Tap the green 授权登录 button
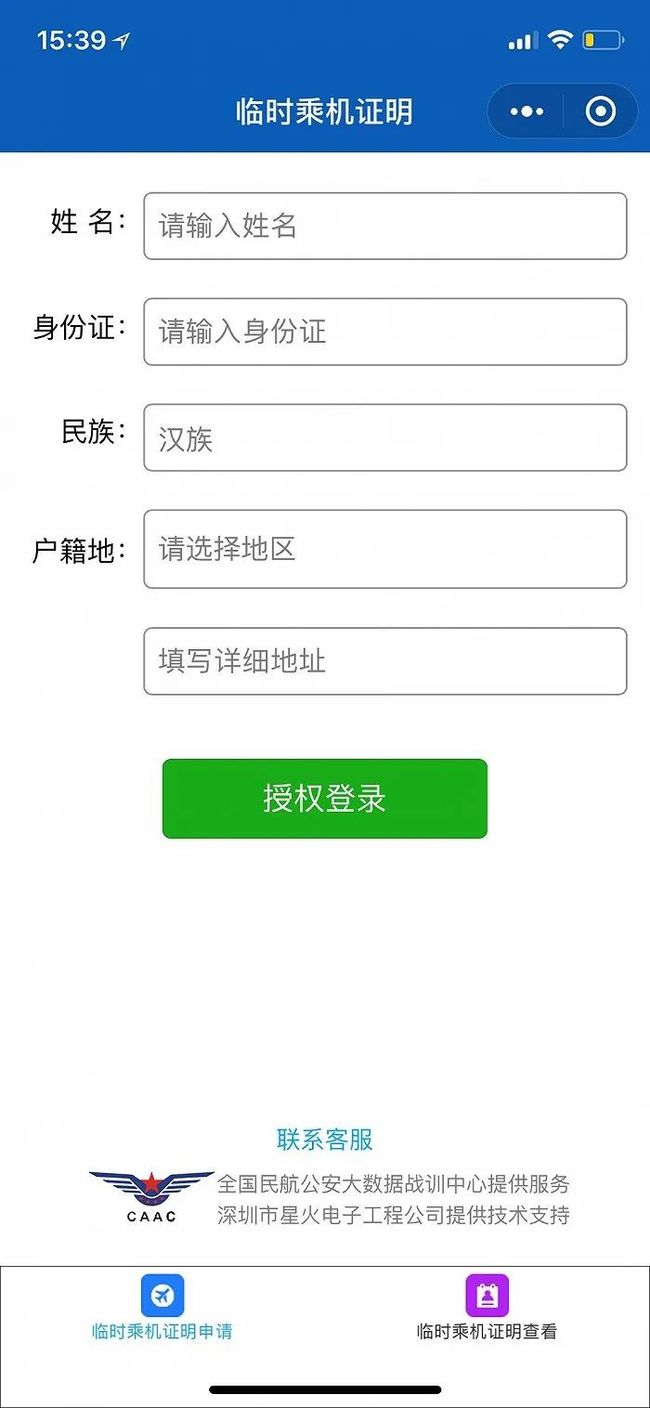This screenshot has width=650, height=1408. click(x=325, y=799)
